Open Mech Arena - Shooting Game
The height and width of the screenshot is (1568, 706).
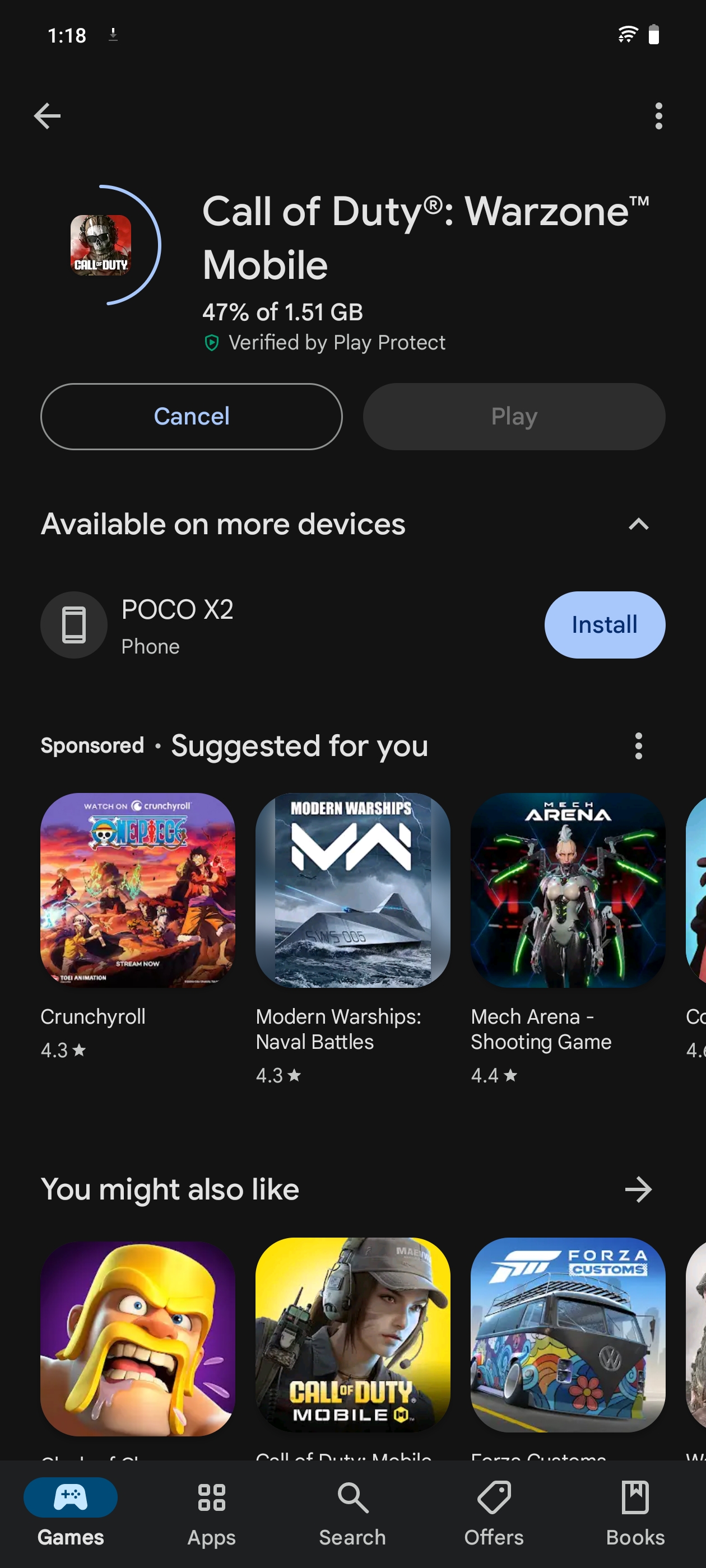coord(568,890)
